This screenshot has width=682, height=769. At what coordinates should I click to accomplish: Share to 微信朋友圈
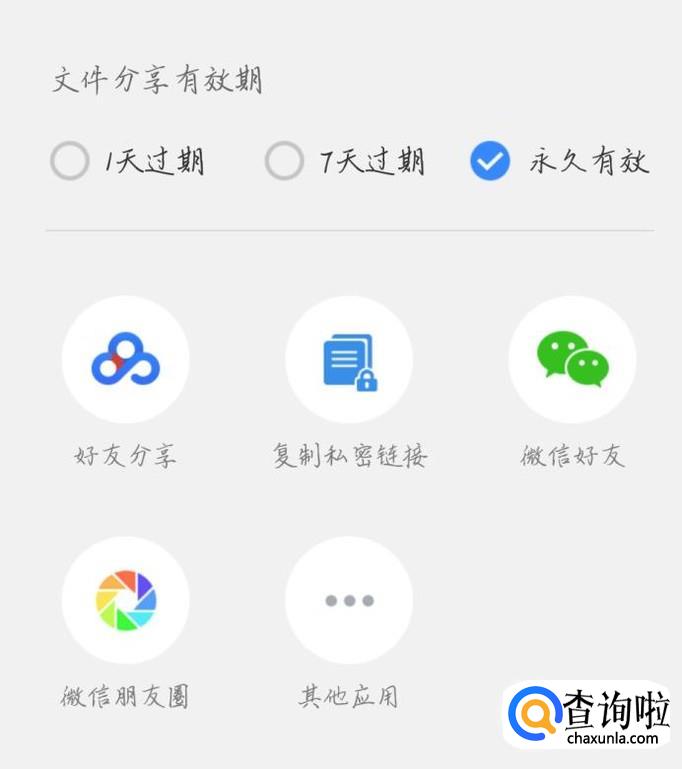coord(126,600)
